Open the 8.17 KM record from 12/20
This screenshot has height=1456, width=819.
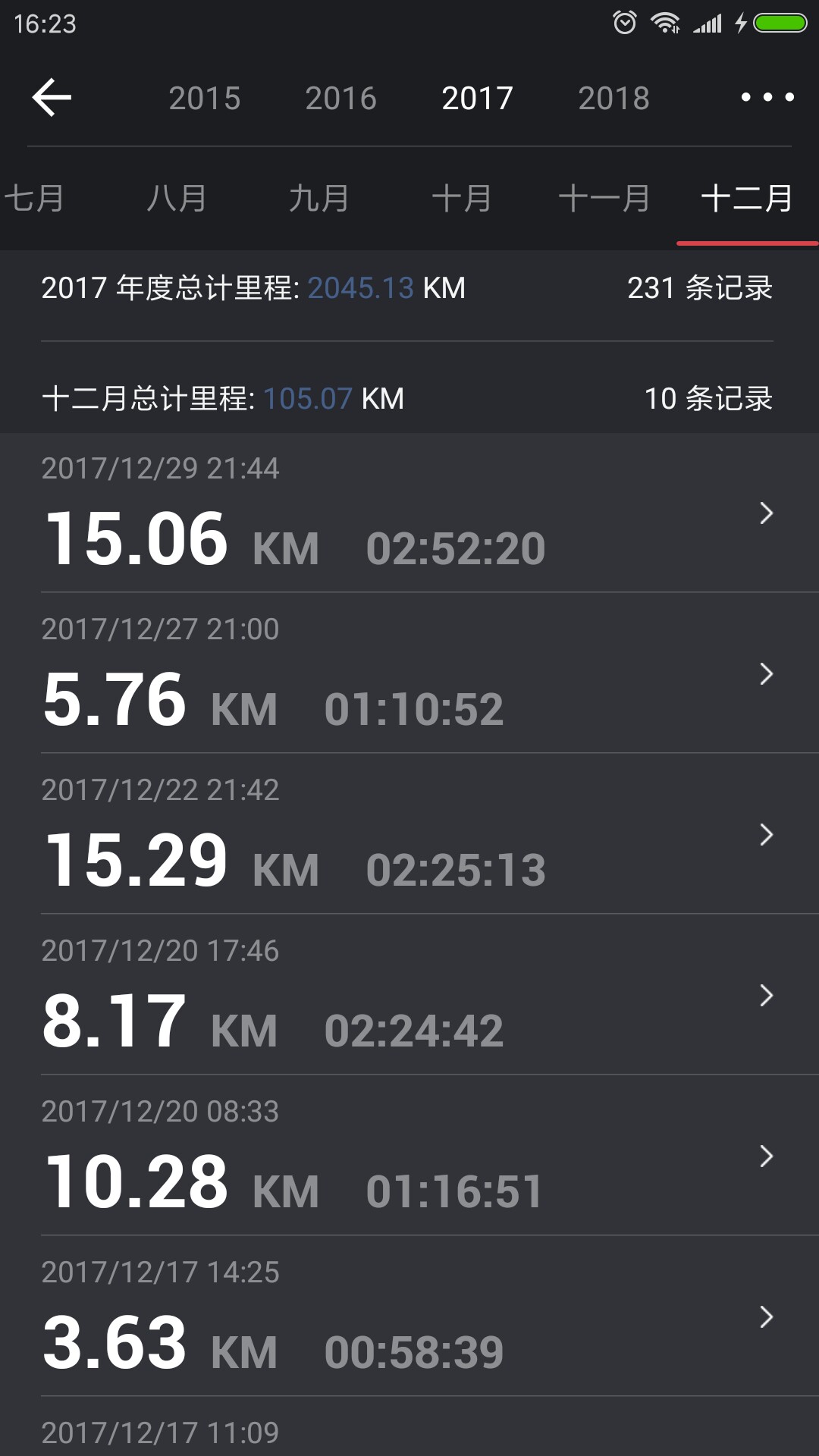click(409, 995)
